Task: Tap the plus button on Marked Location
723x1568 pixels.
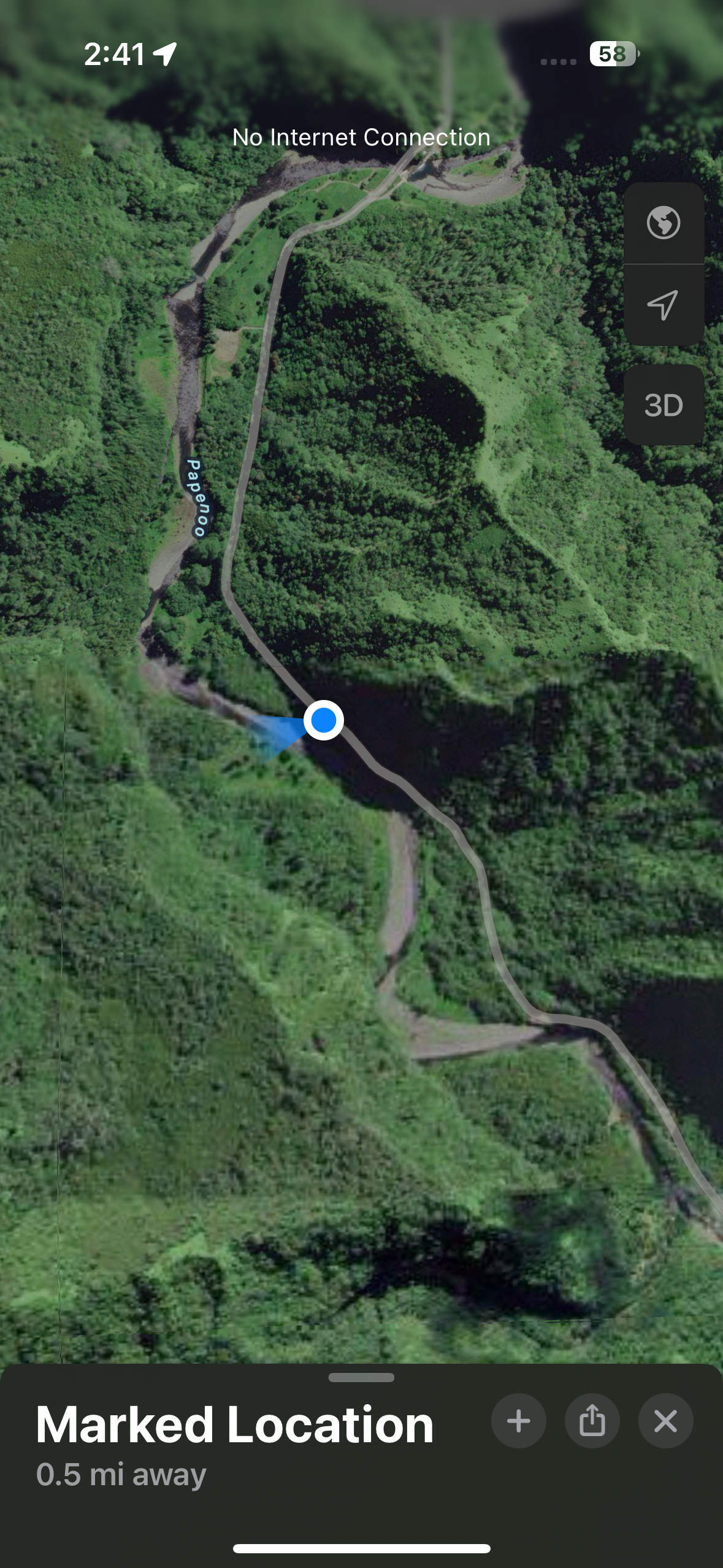Action: click(x=519, y=1421)
